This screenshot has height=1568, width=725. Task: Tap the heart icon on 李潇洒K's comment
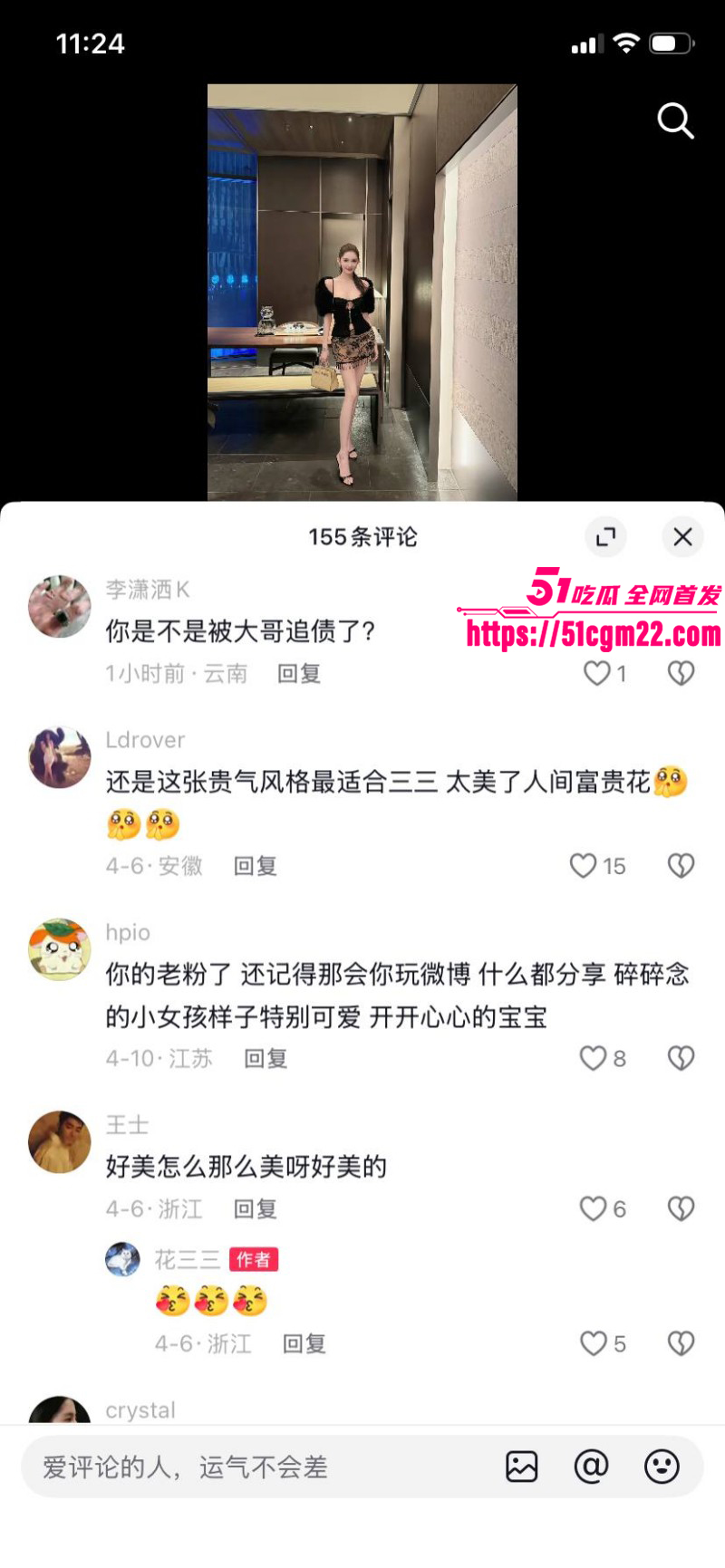(595, 673)
